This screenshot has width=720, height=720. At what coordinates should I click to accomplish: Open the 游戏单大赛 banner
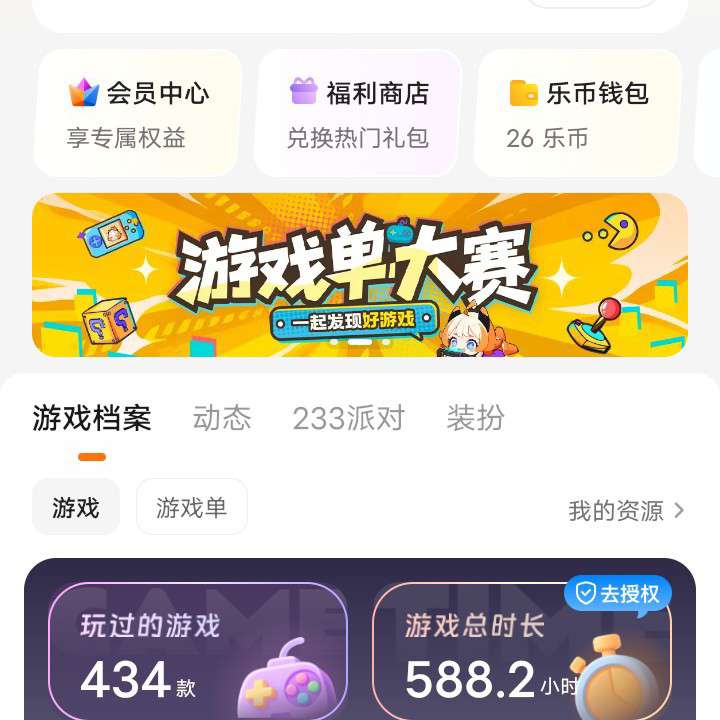tap(360, 274)
